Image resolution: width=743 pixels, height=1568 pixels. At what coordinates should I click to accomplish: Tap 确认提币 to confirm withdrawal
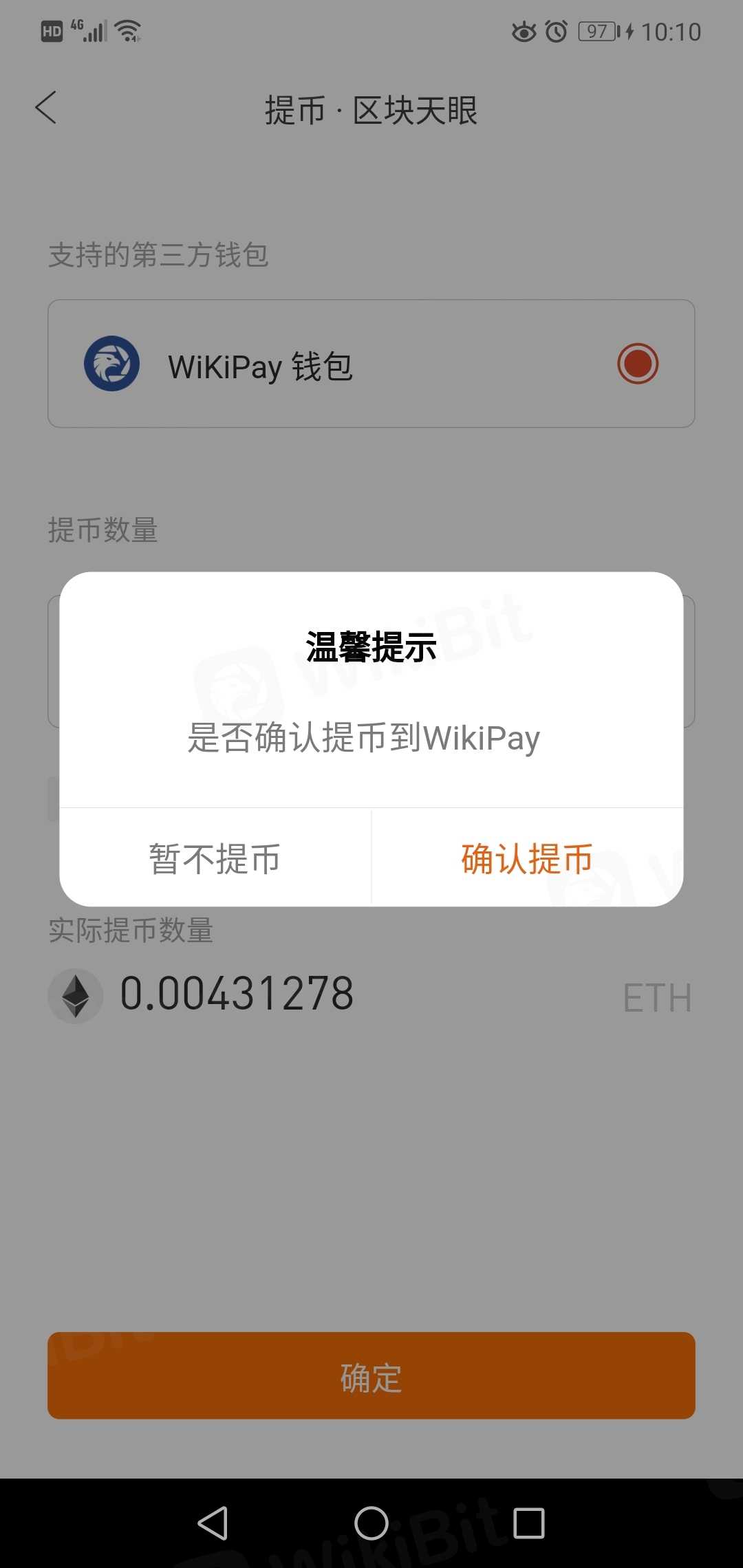tap(527, 858)
